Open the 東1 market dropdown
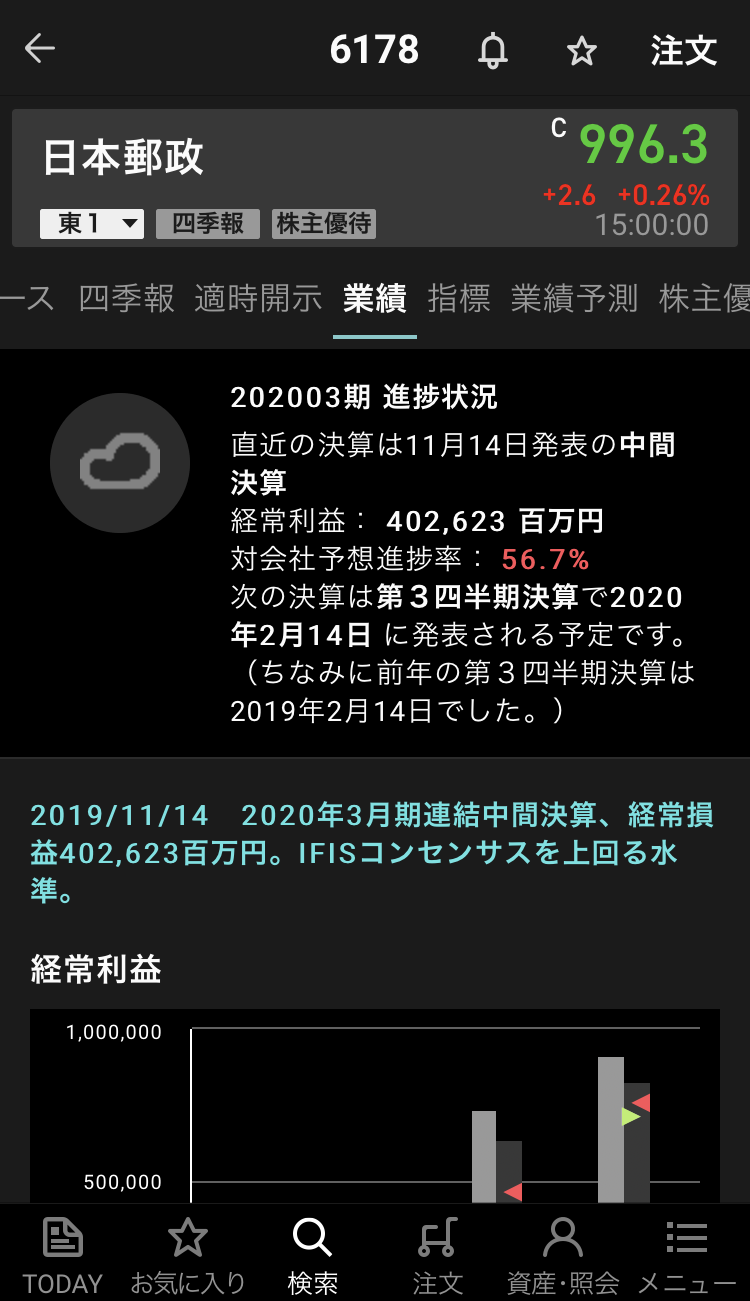 92,223
